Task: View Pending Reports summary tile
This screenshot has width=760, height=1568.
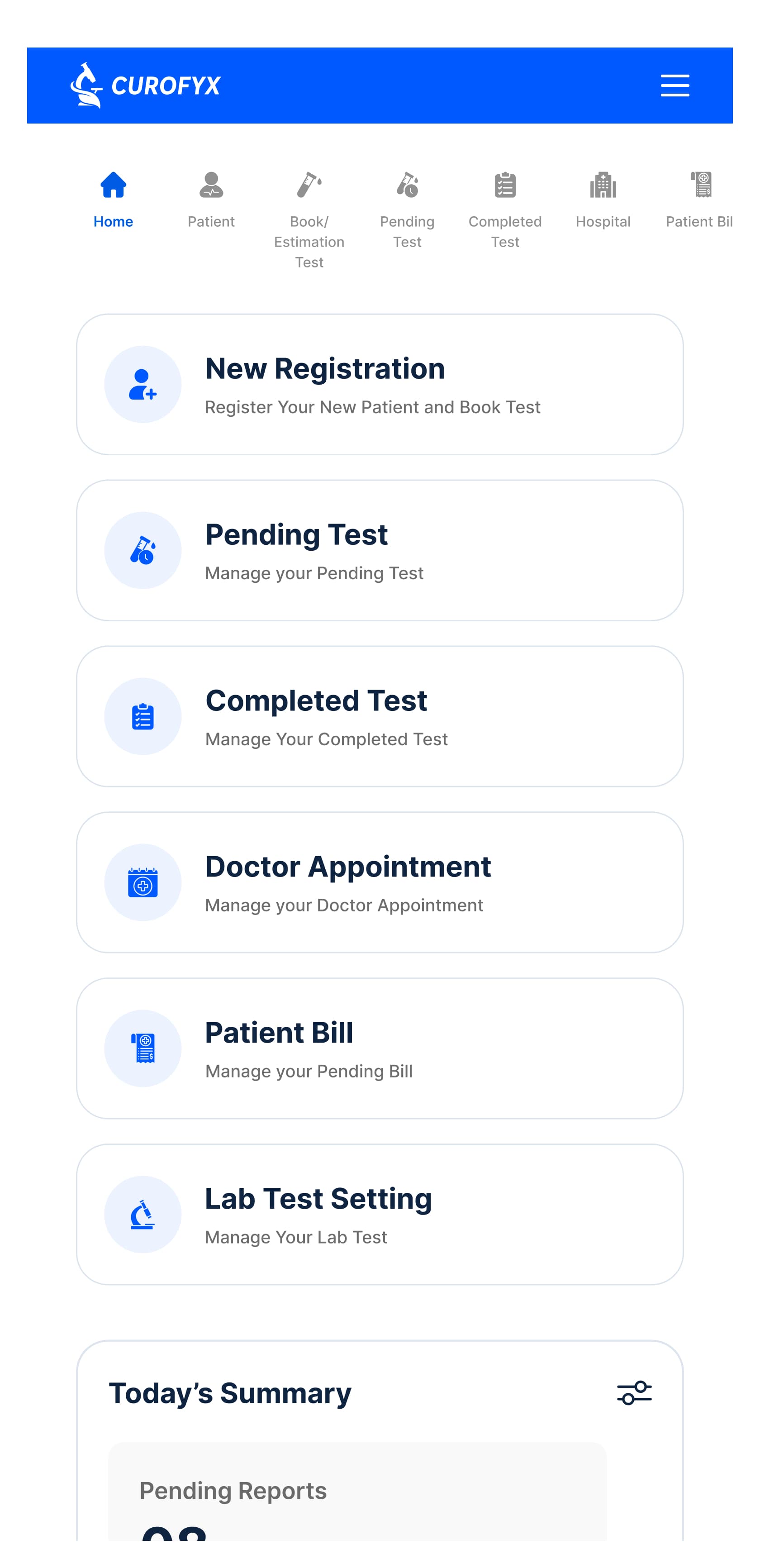Action: tap(356, 1492)
